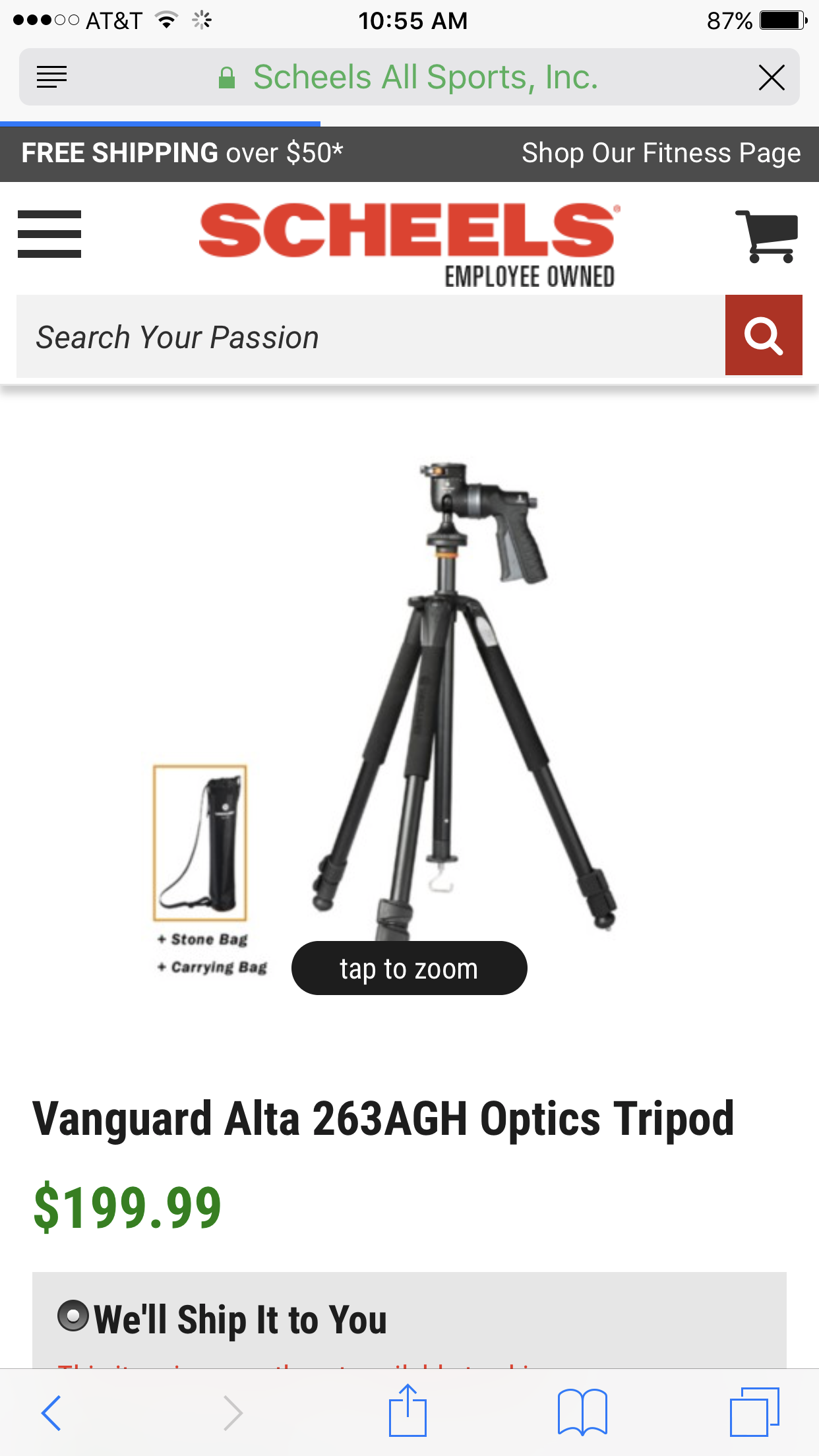The image size is (819, 1456).
Task: Open Safari reader view icon
Action: point(52,77)
